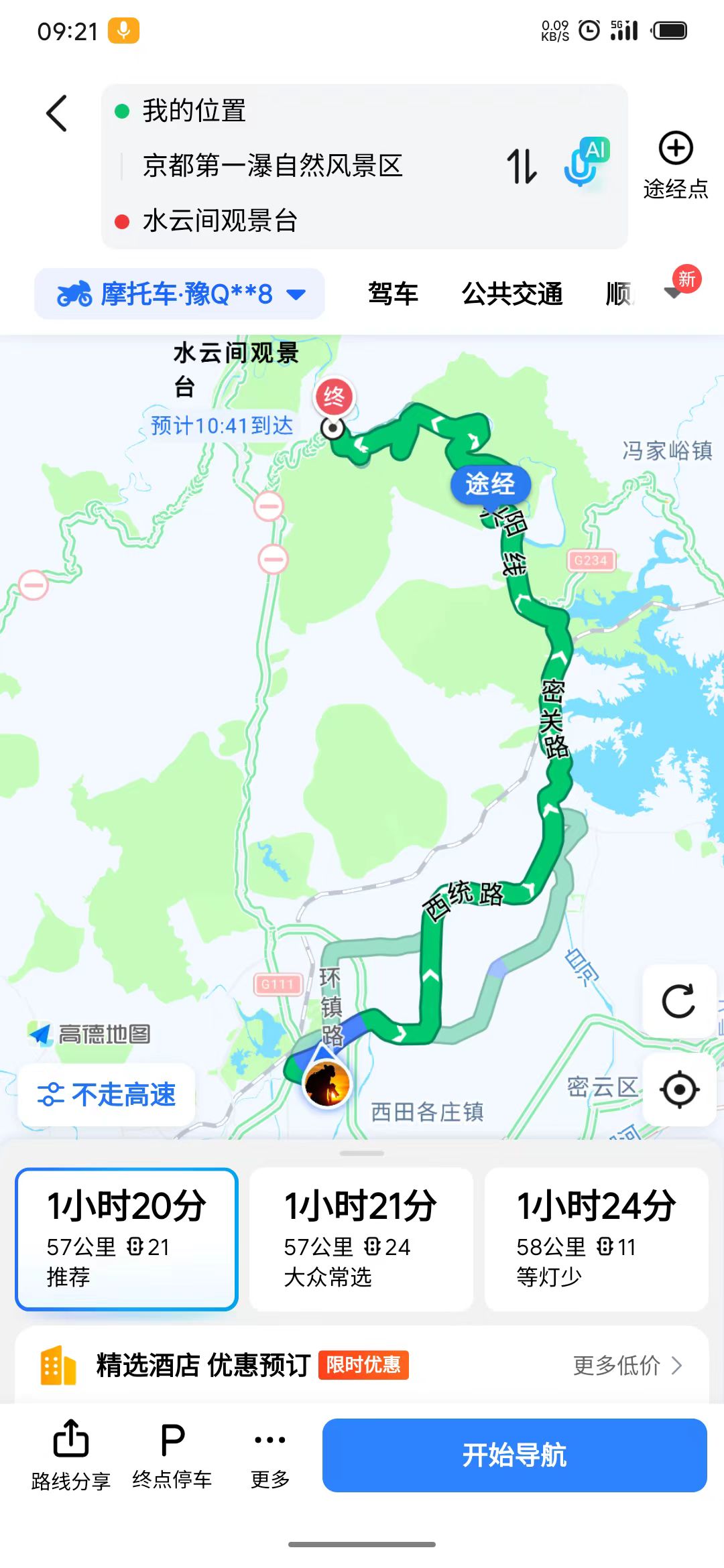Recenter the map on my location
Viewport: 724px width, 1568px height.
tap(678, 1090)
